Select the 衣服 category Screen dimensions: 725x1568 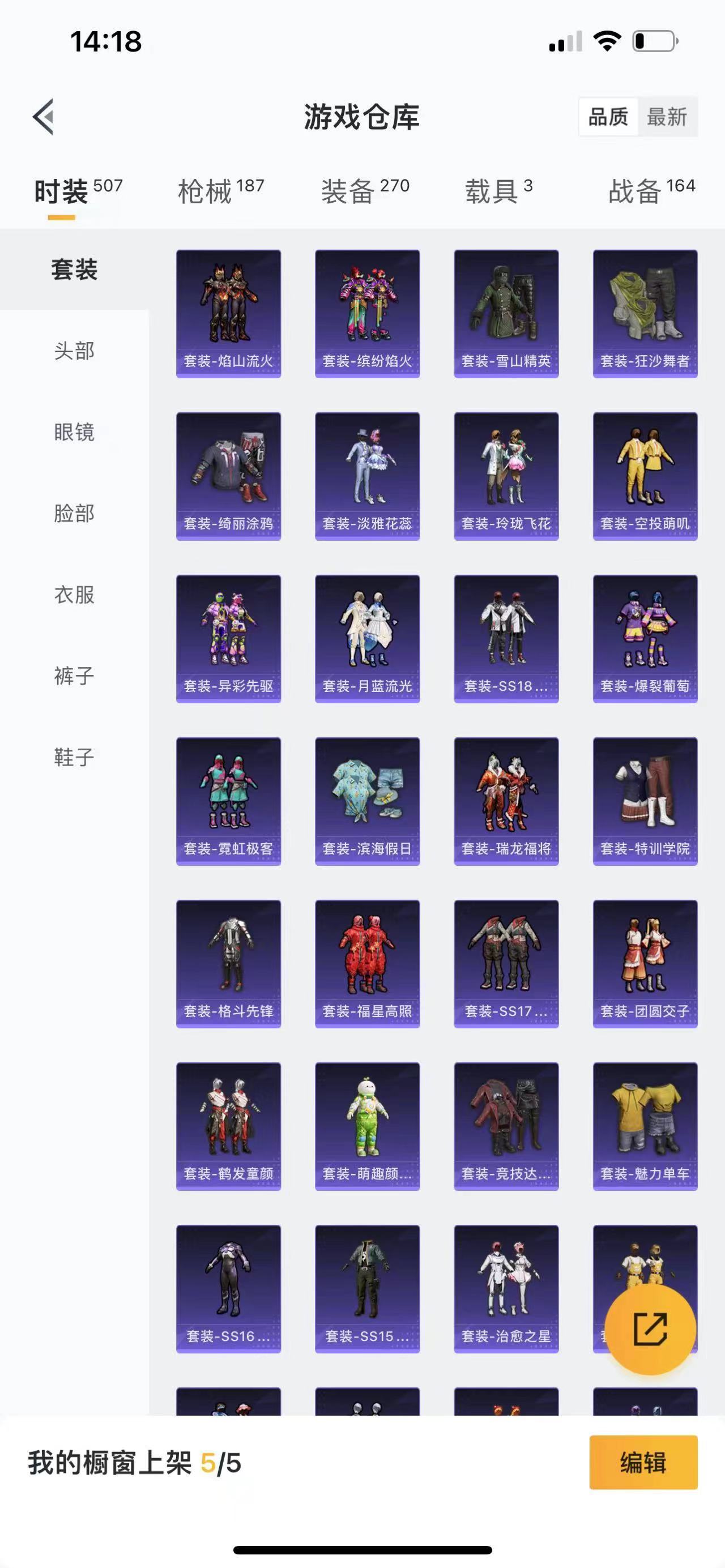[x=74, y=594]
